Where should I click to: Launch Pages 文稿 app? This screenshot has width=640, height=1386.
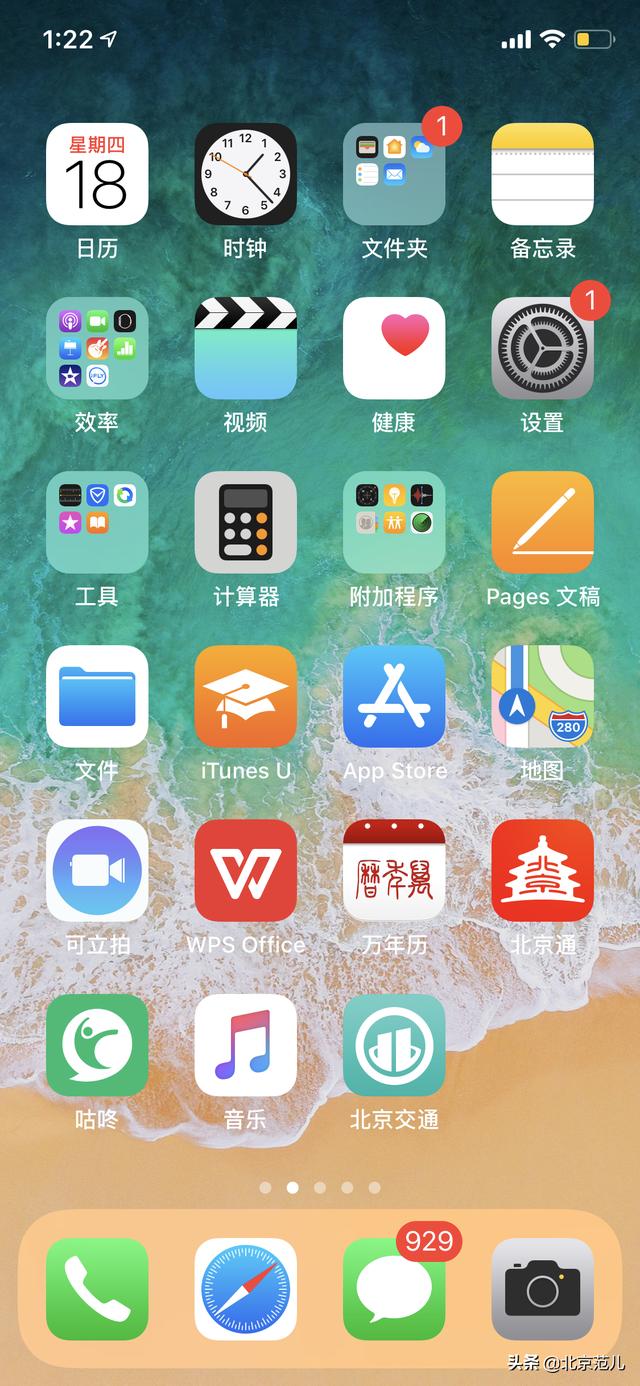(x=542, y=522)
